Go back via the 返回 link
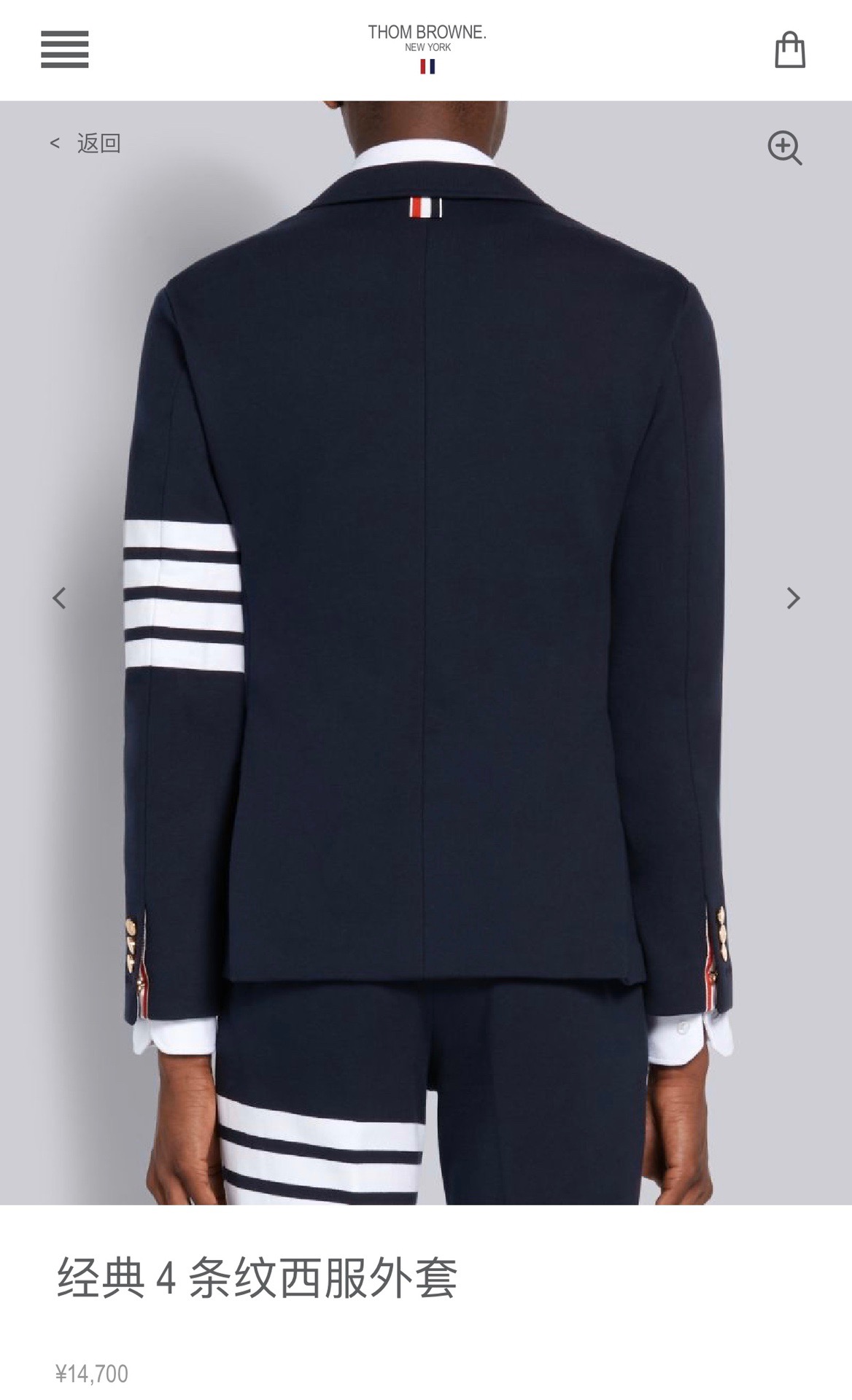Viewport: 852px width, 1400px height. pyautogui.click(x=86, y=144)
